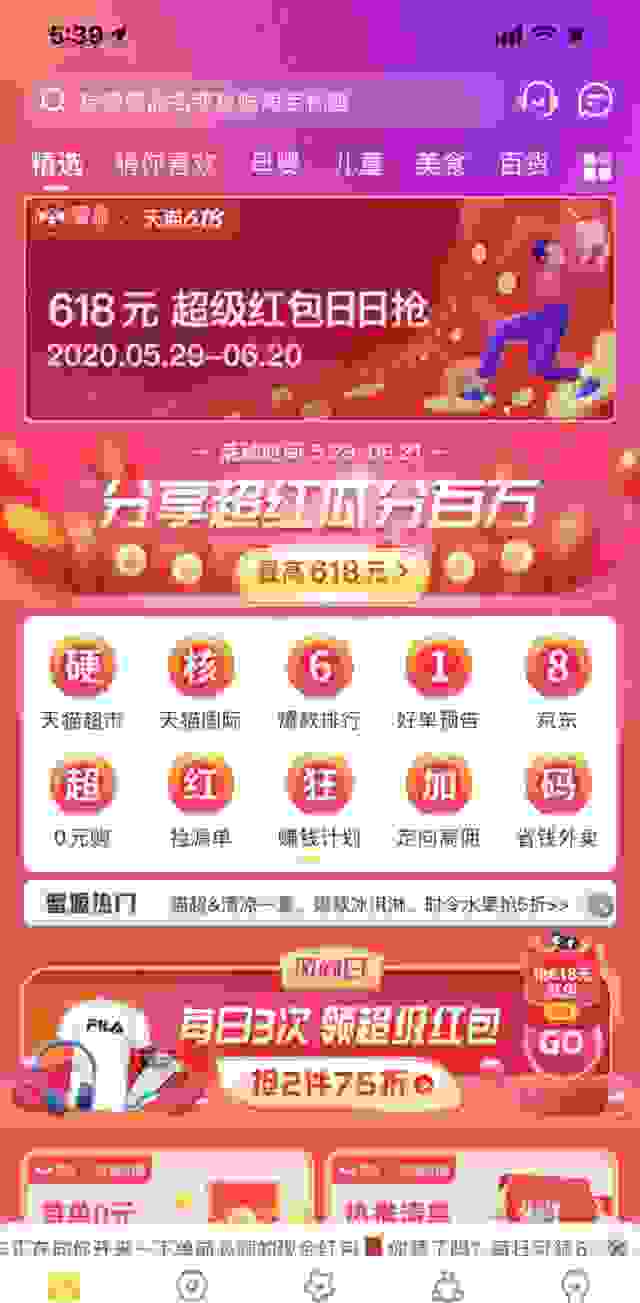This screenshot has height=1303, width=640.
Task: Open 天猫国际 shortcut
Action: click(200, 682)
